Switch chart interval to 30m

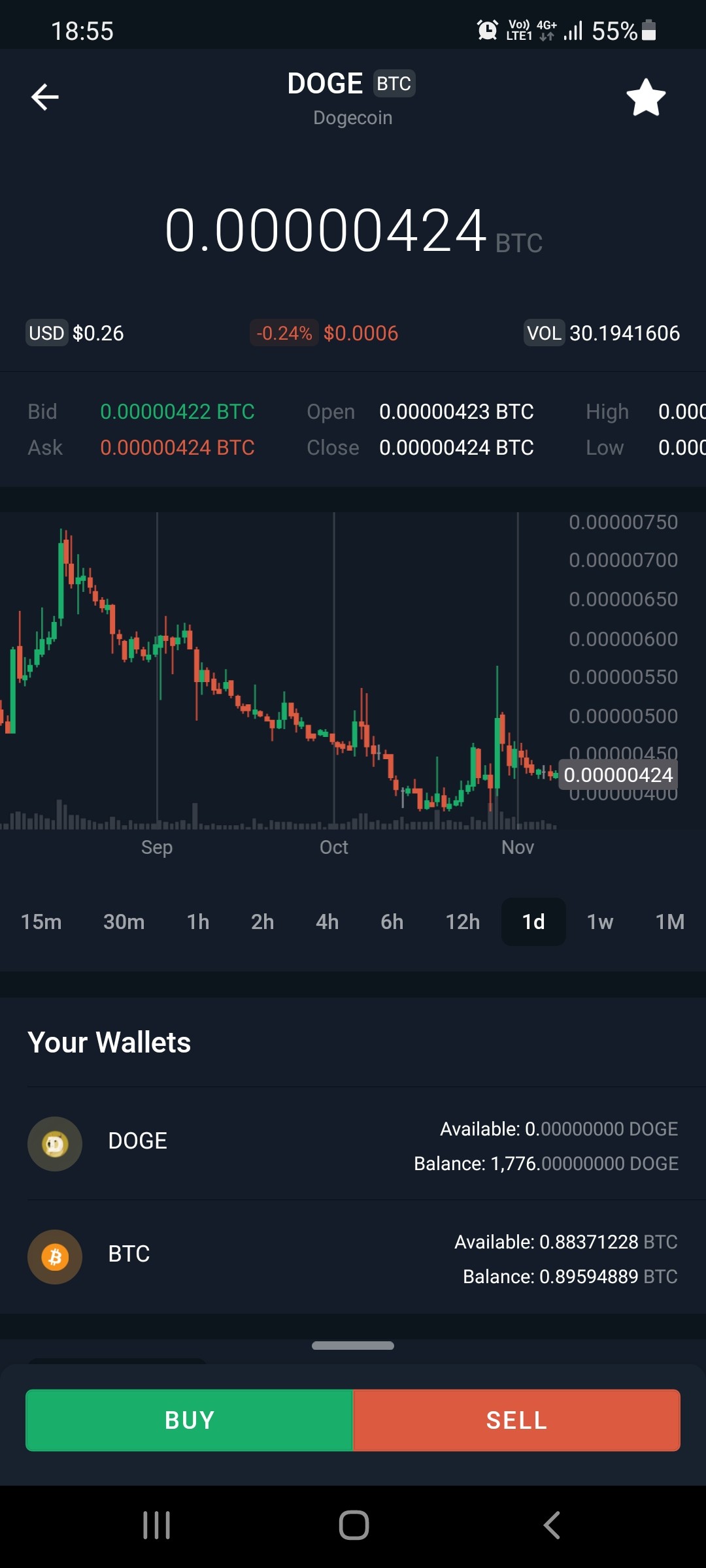[124, 922]
